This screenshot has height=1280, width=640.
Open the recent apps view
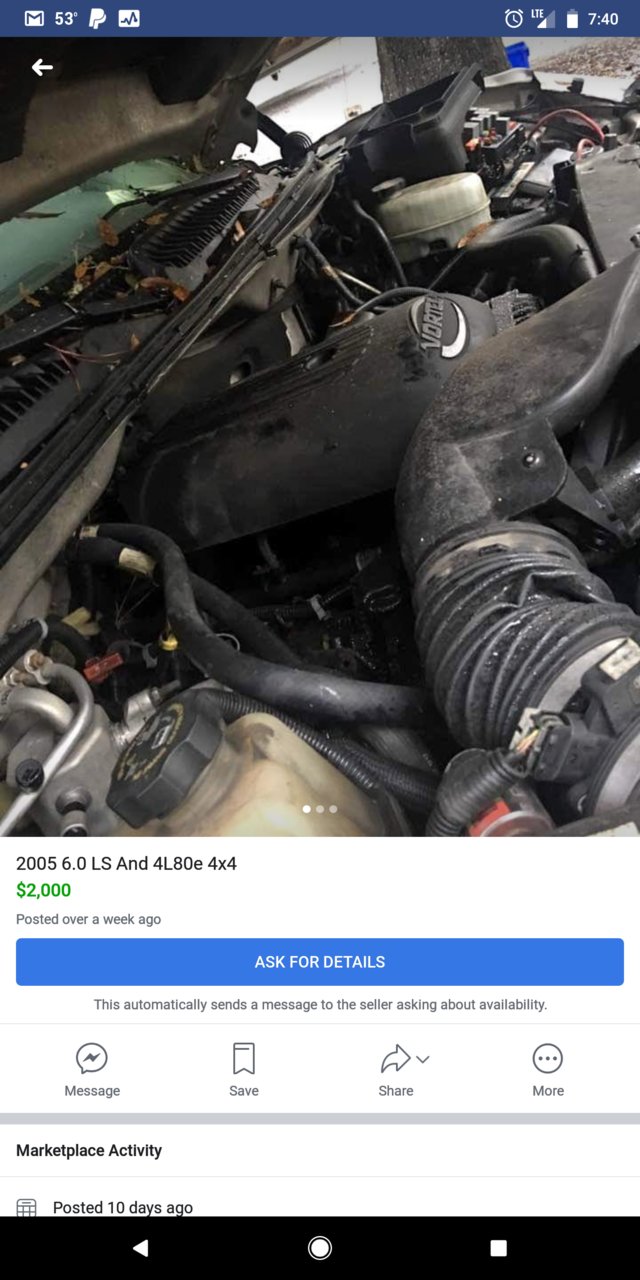coord(498,1248)
